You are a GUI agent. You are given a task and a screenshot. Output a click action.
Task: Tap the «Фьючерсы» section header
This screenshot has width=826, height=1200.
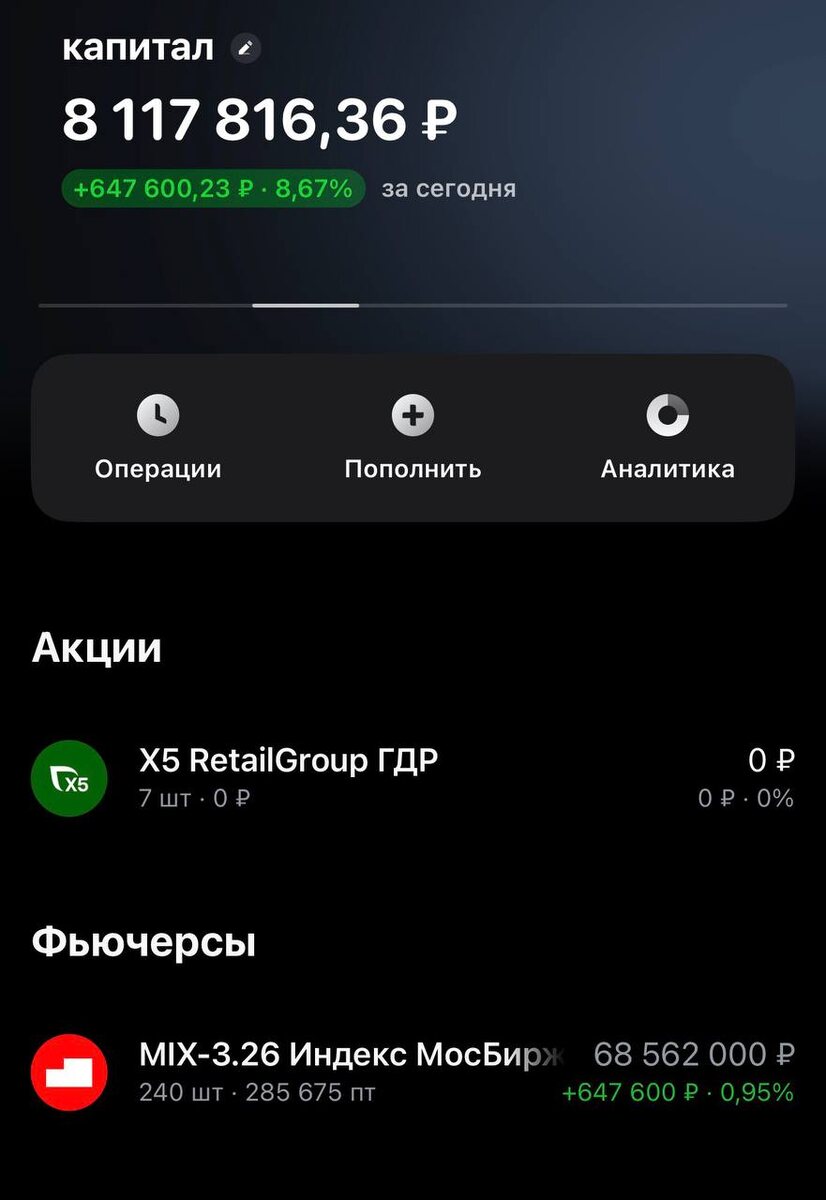point(144,940)
